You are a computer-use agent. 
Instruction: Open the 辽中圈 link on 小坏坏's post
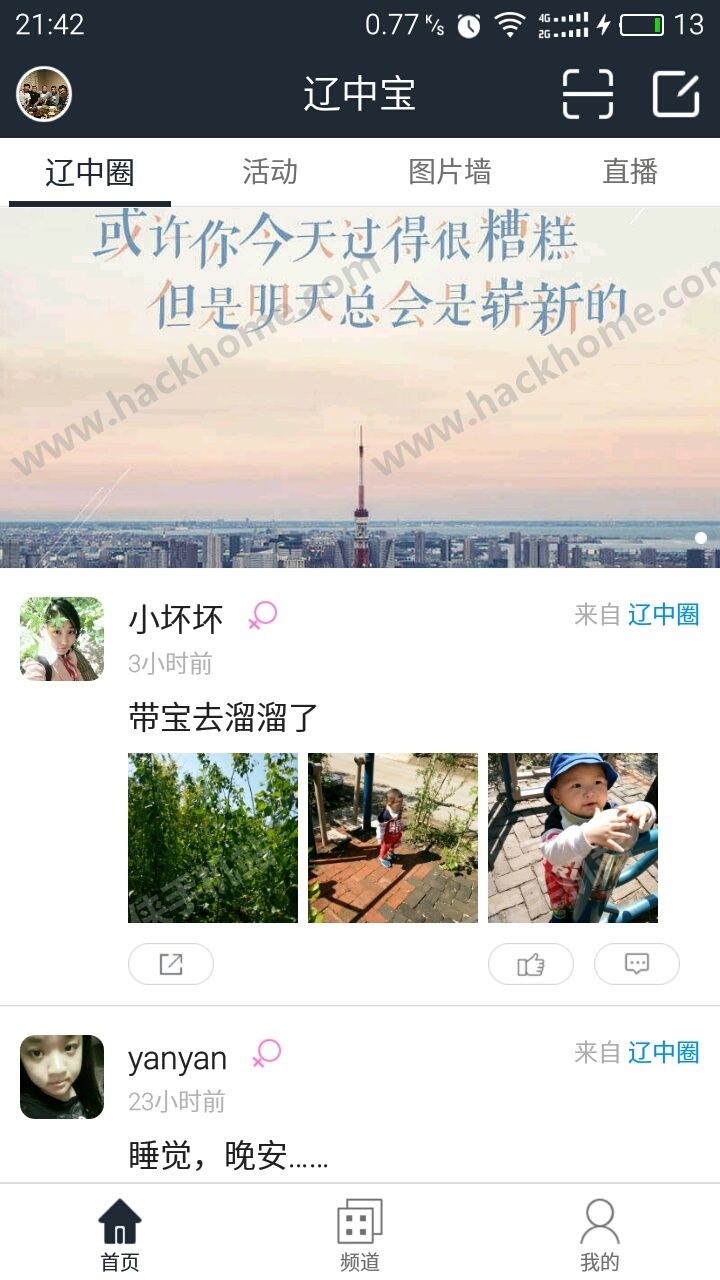(x=664, y=614)
